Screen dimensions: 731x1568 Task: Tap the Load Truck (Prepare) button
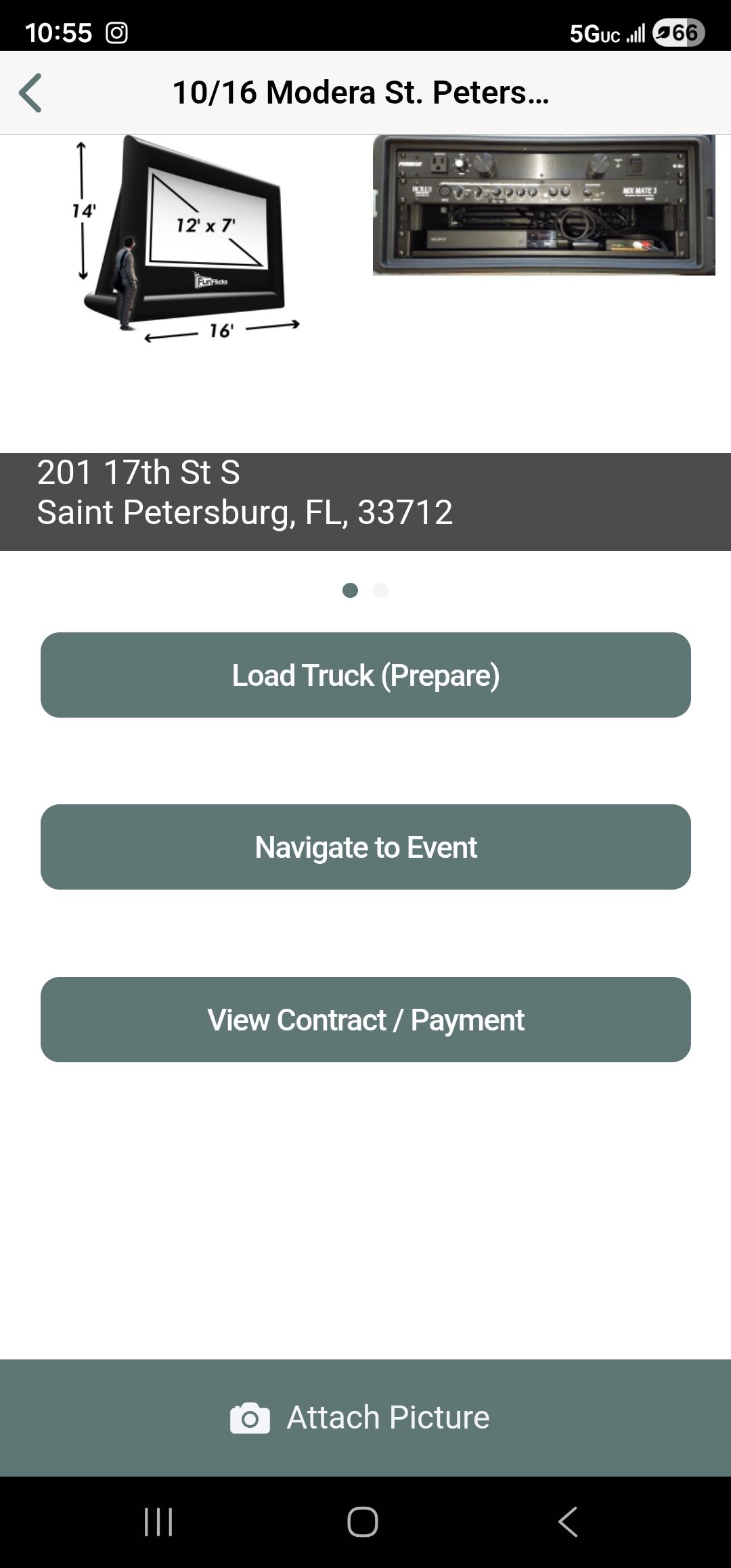[x=365, y=675]
